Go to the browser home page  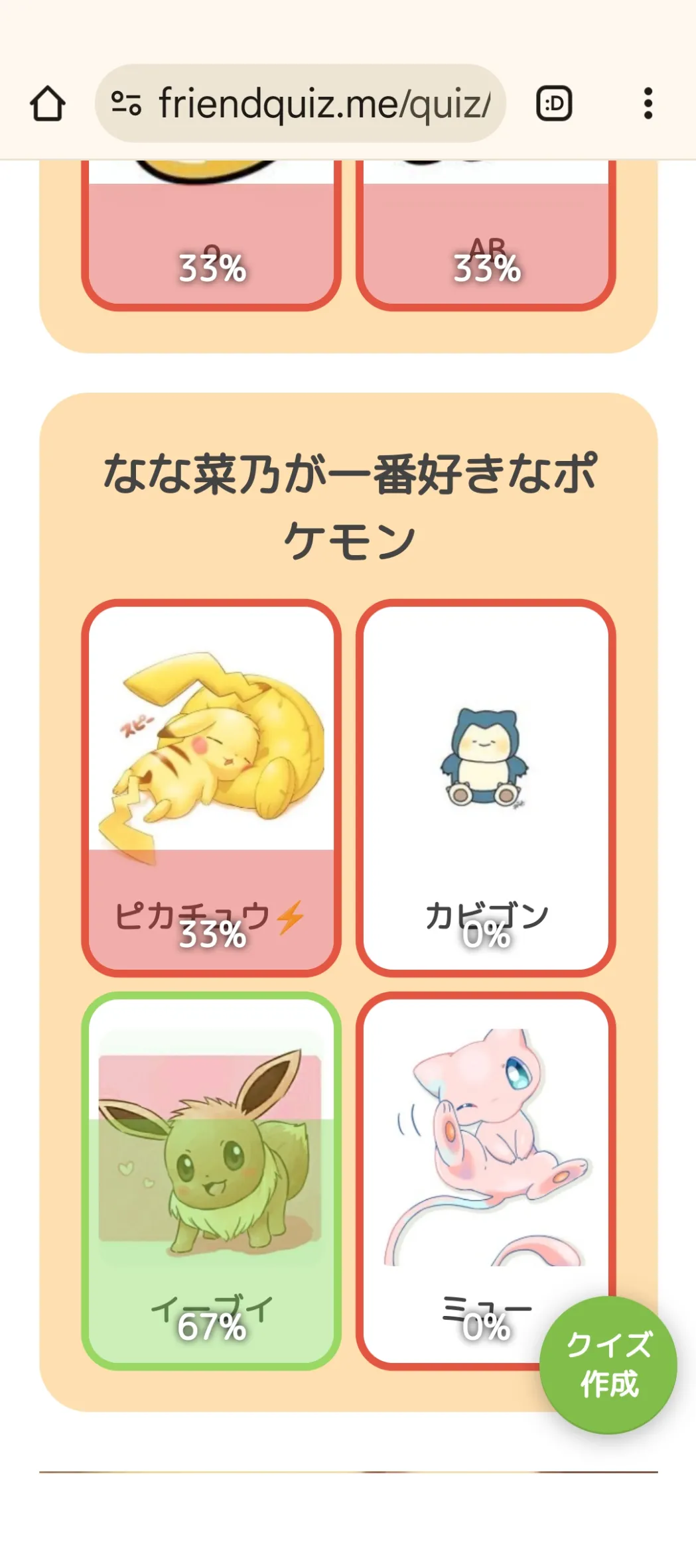(48, 103)
